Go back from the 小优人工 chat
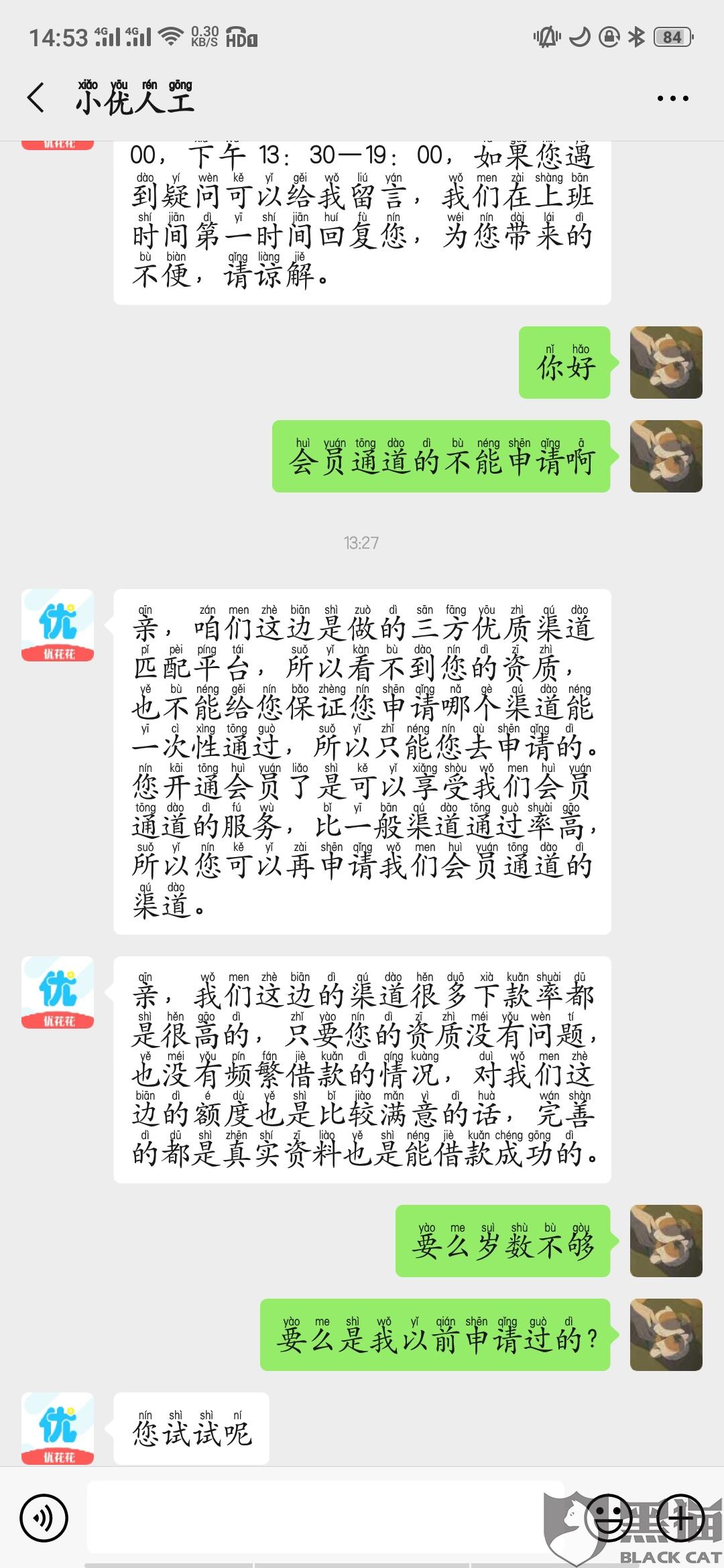The image size is (724, 1568). click(x=36, y=98)
